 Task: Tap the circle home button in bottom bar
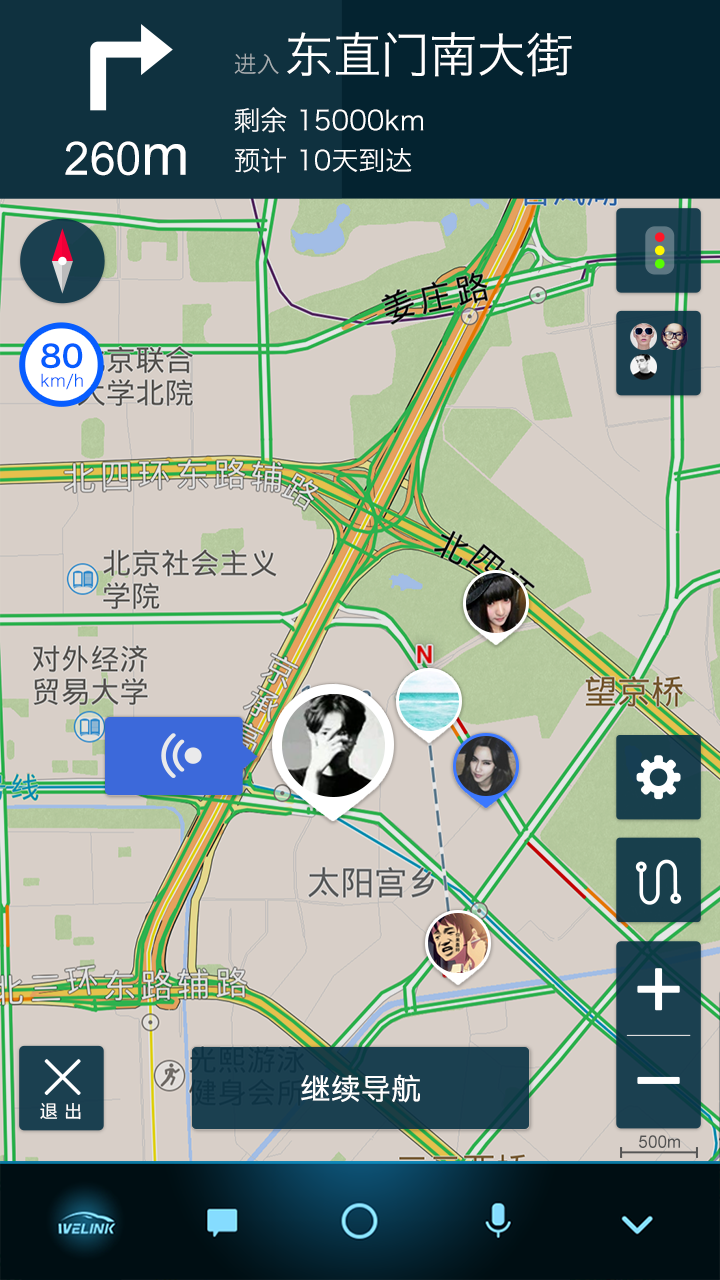(x=359, y=1221)
